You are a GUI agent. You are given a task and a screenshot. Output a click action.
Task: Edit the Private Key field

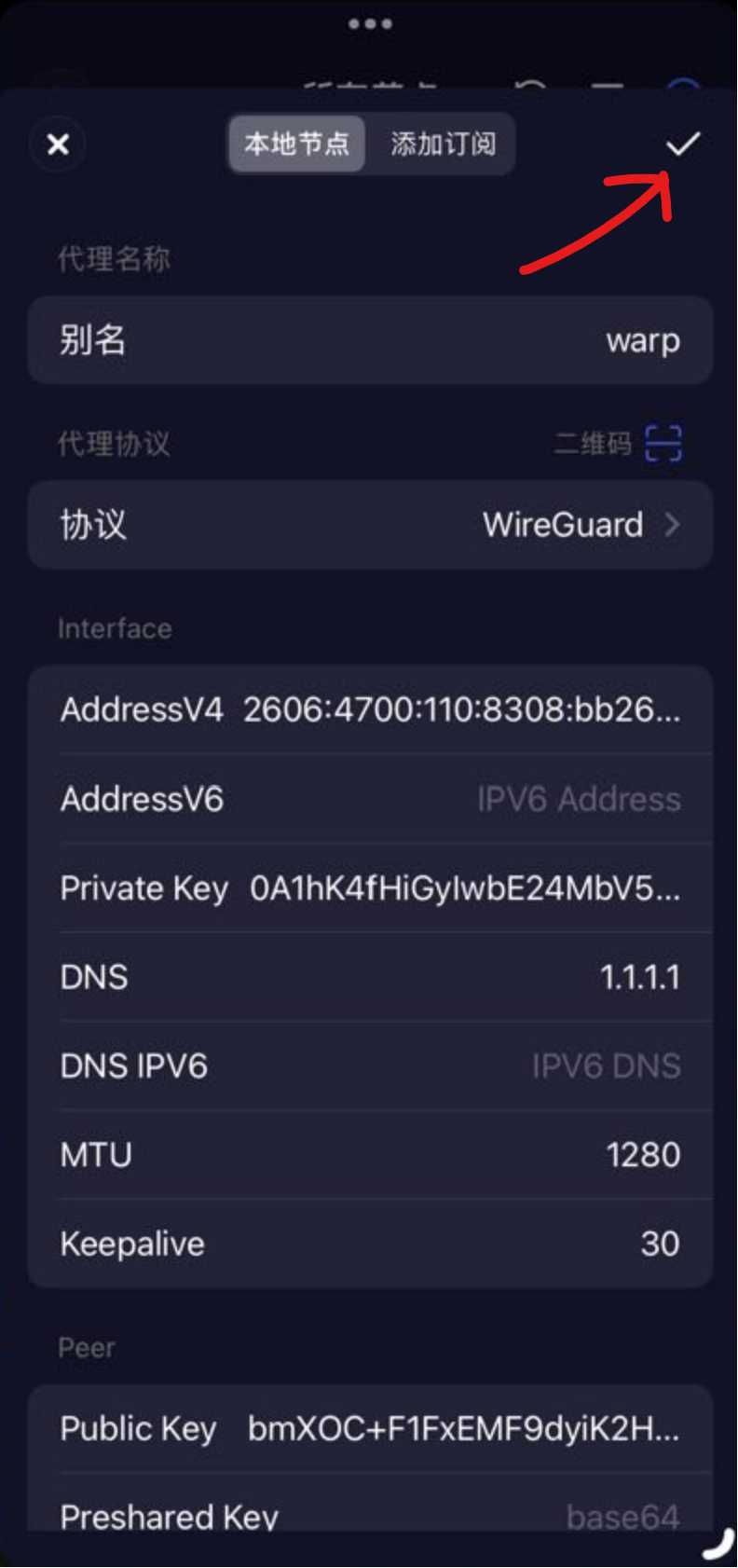tap(464, 888)
